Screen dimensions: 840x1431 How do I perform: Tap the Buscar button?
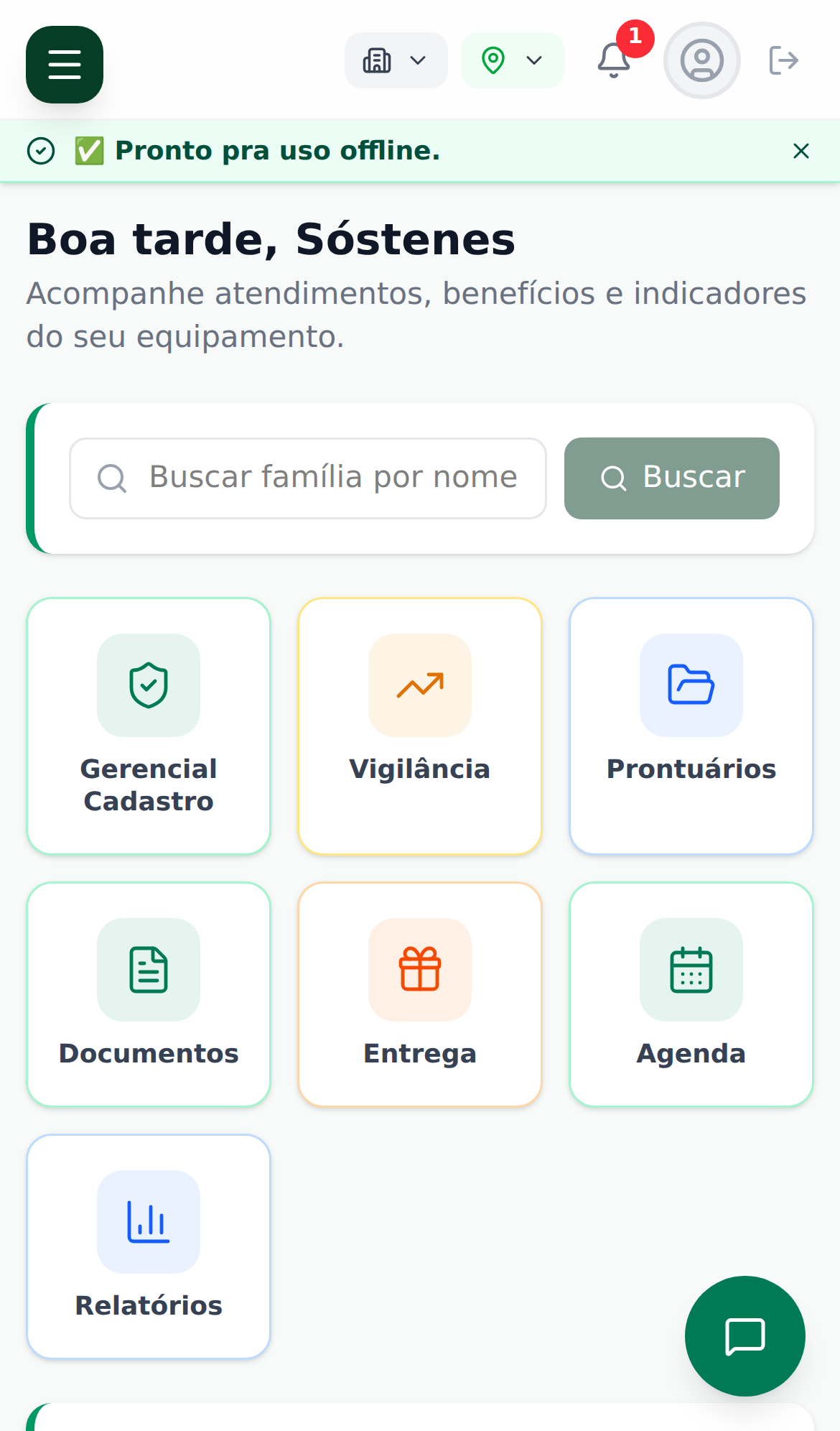pos(671,478)
